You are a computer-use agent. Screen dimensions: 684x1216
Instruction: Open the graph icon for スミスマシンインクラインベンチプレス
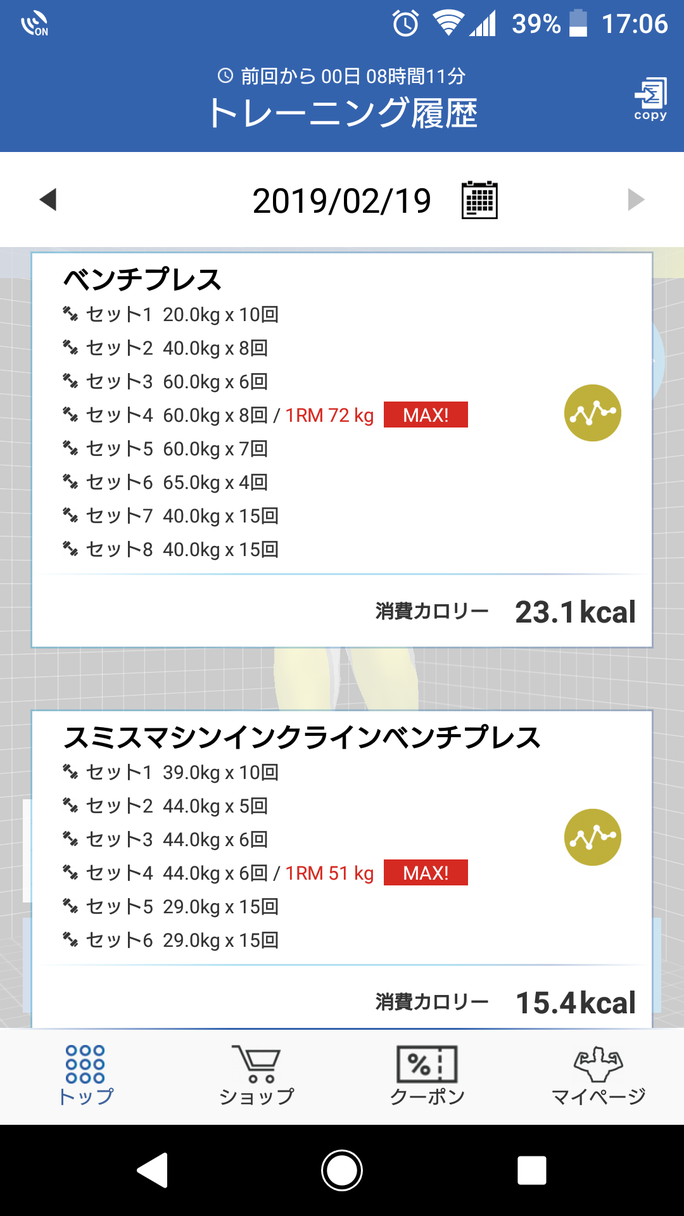(x=593, y=837)
